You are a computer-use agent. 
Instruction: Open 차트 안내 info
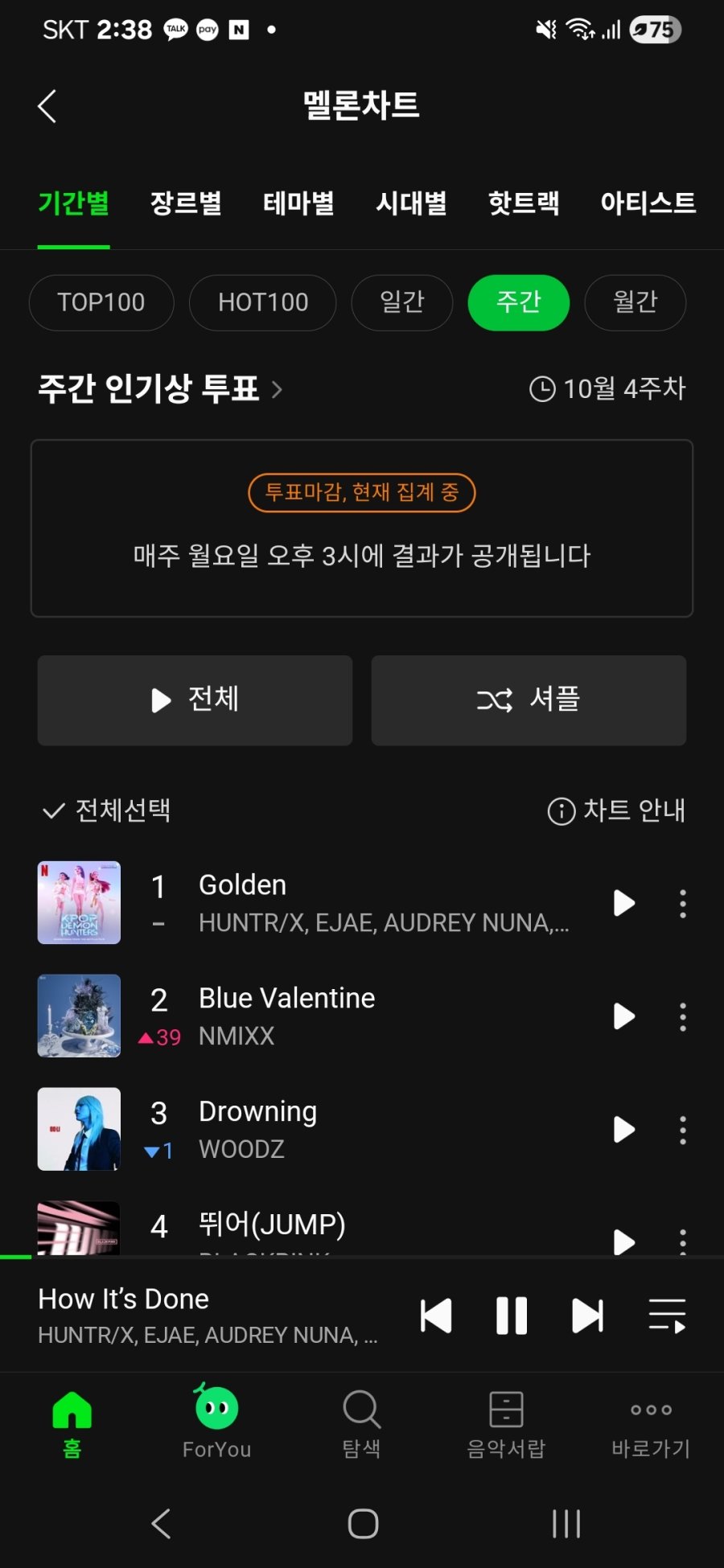click(616, 811)
